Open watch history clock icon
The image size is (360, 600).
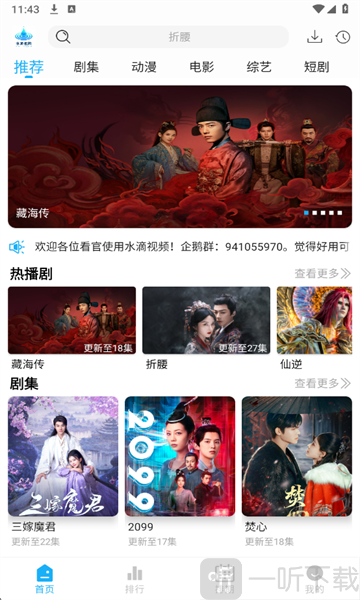pyautogui.click(x=343, y=37)
